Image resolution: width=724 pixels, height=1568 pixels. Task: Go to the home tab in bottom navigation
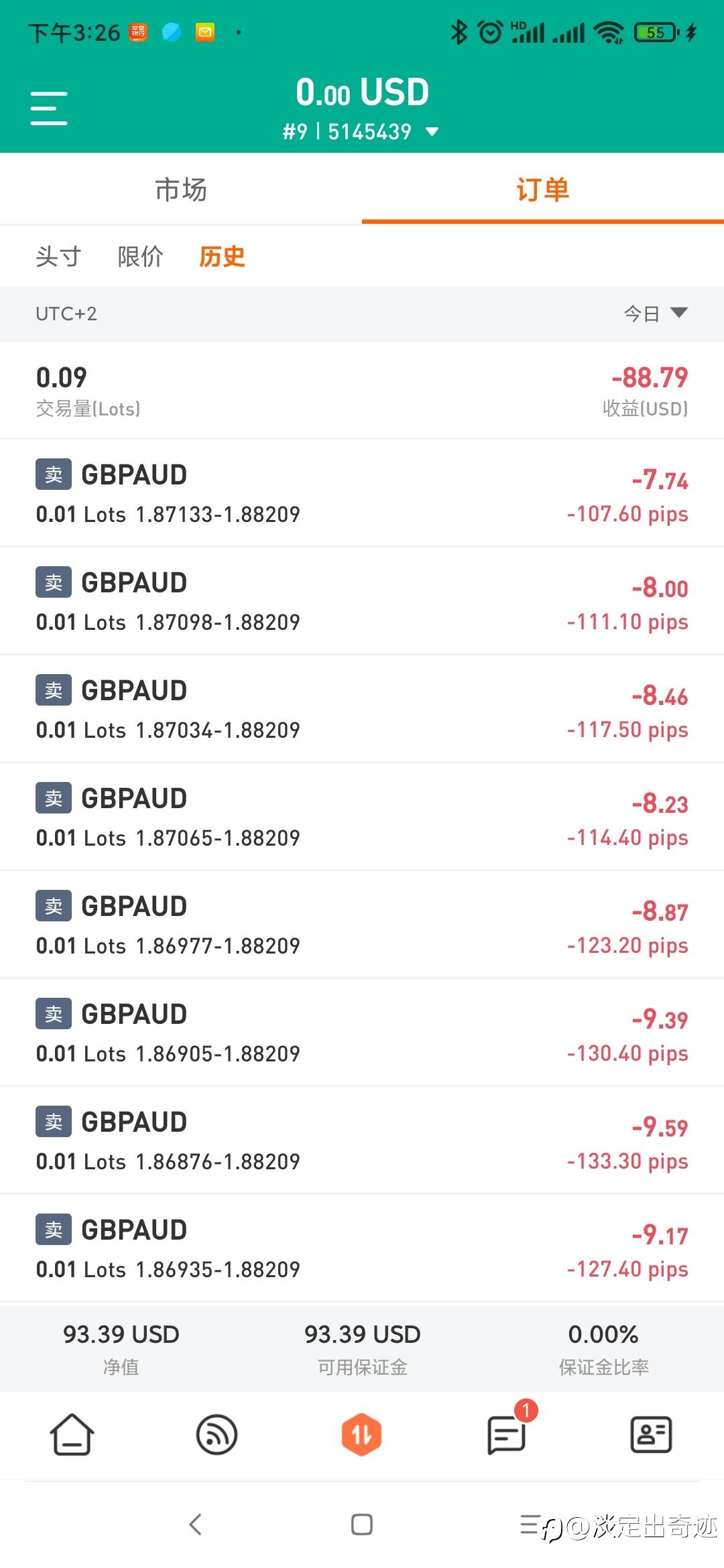72,1435
